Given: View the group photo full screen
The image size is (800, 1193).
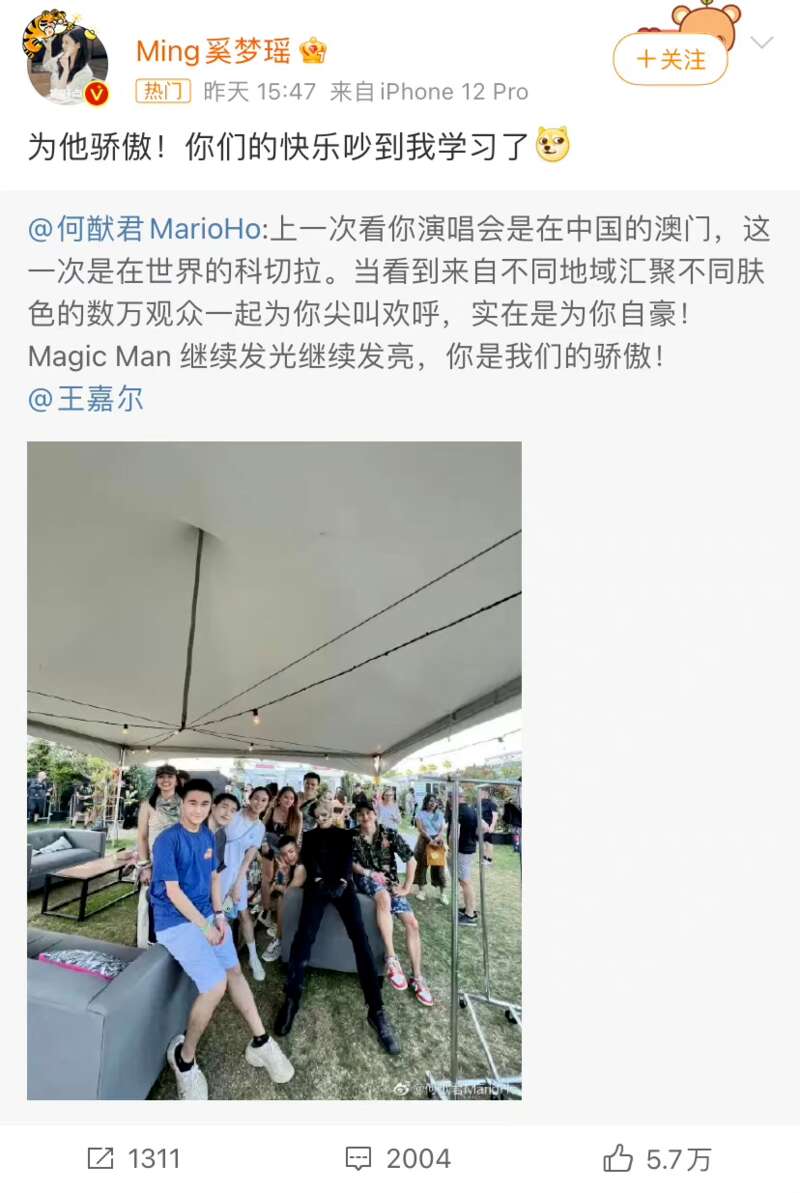Looking at the screenshot, I should point(274,770).
